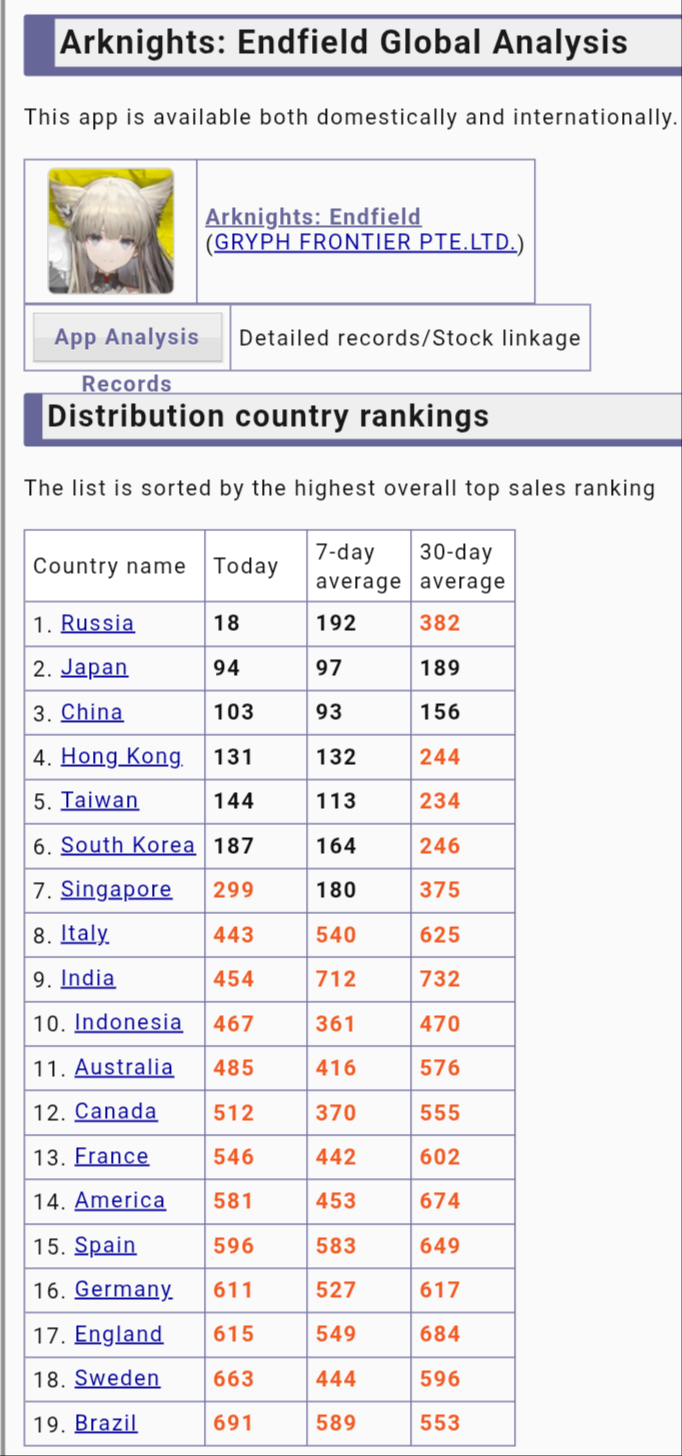Select India in the country list
The width and height of the screenshot is (682, 1456).
tap(88, 979)
